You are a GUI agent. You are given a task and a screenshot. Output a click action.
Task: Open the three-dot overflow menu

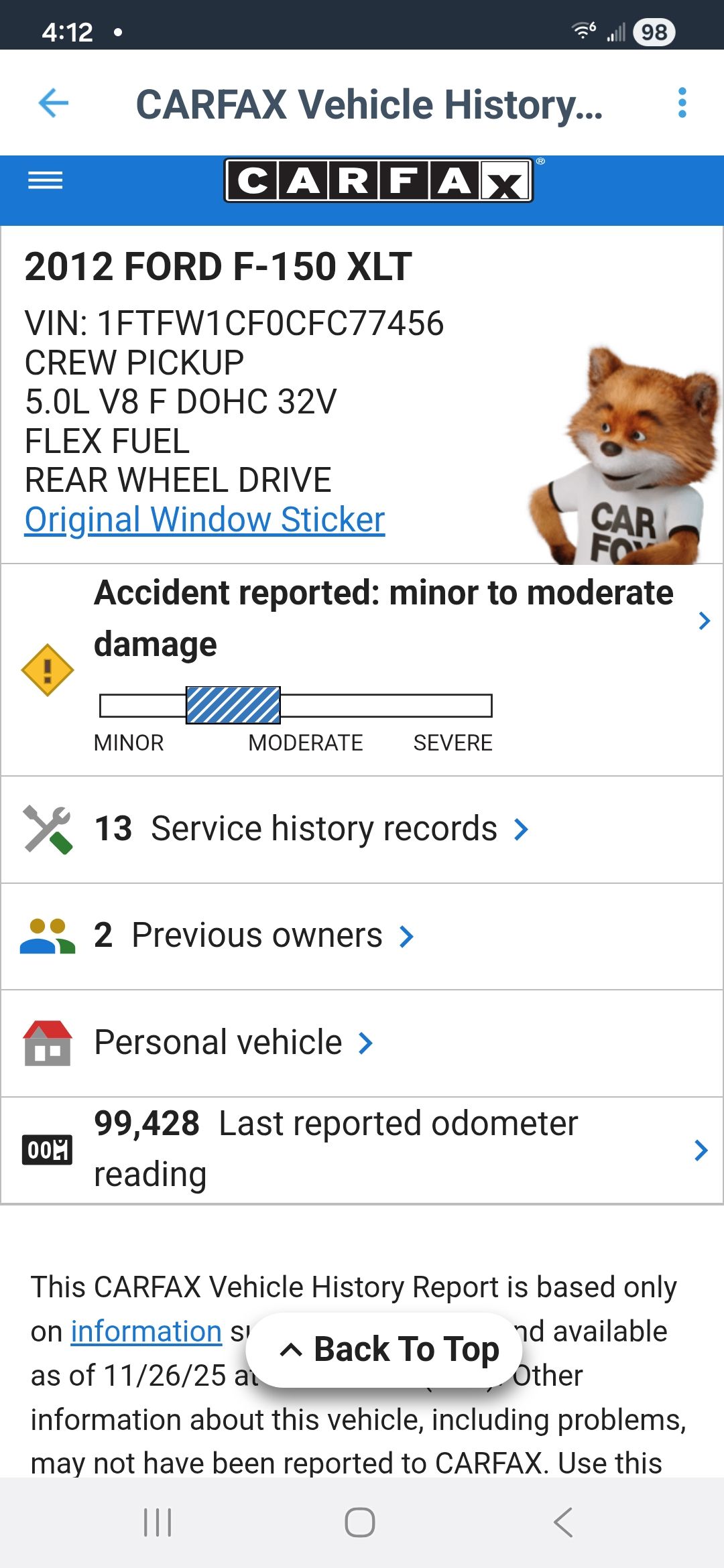[682, 103]
